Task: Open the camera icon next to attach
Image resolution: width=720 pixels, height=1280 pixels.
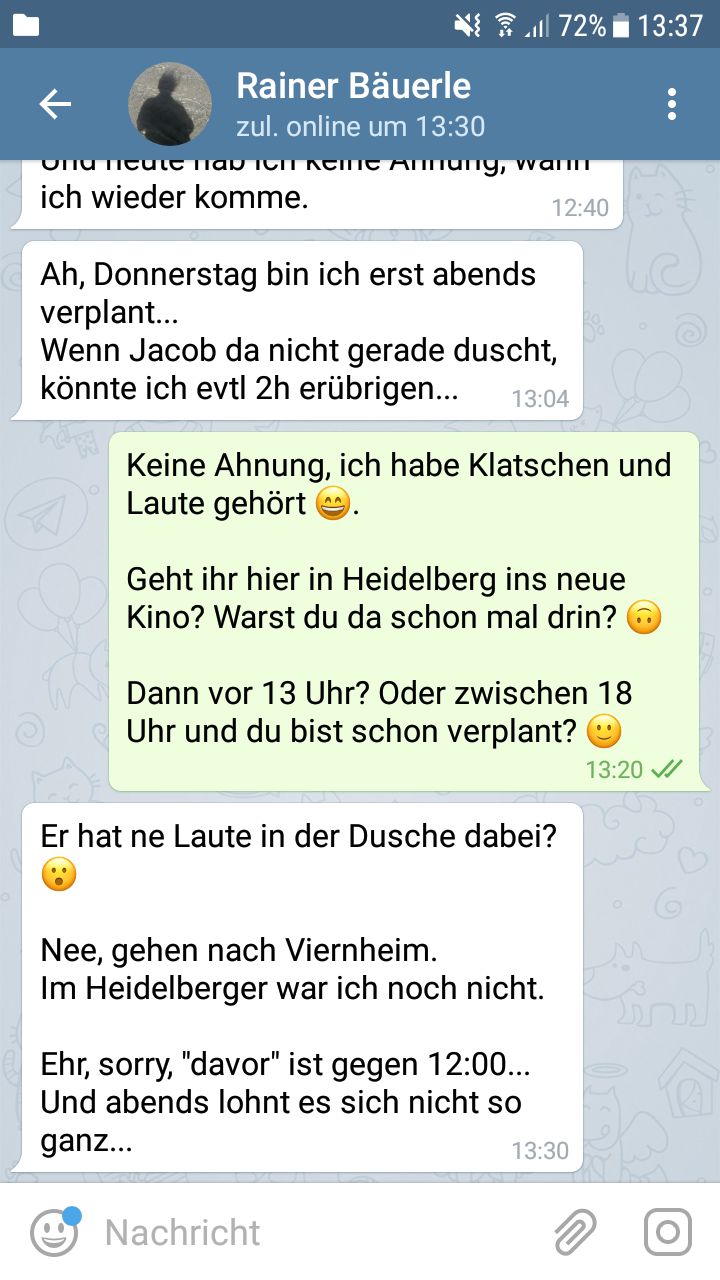Action: (x=667, y=1232)
